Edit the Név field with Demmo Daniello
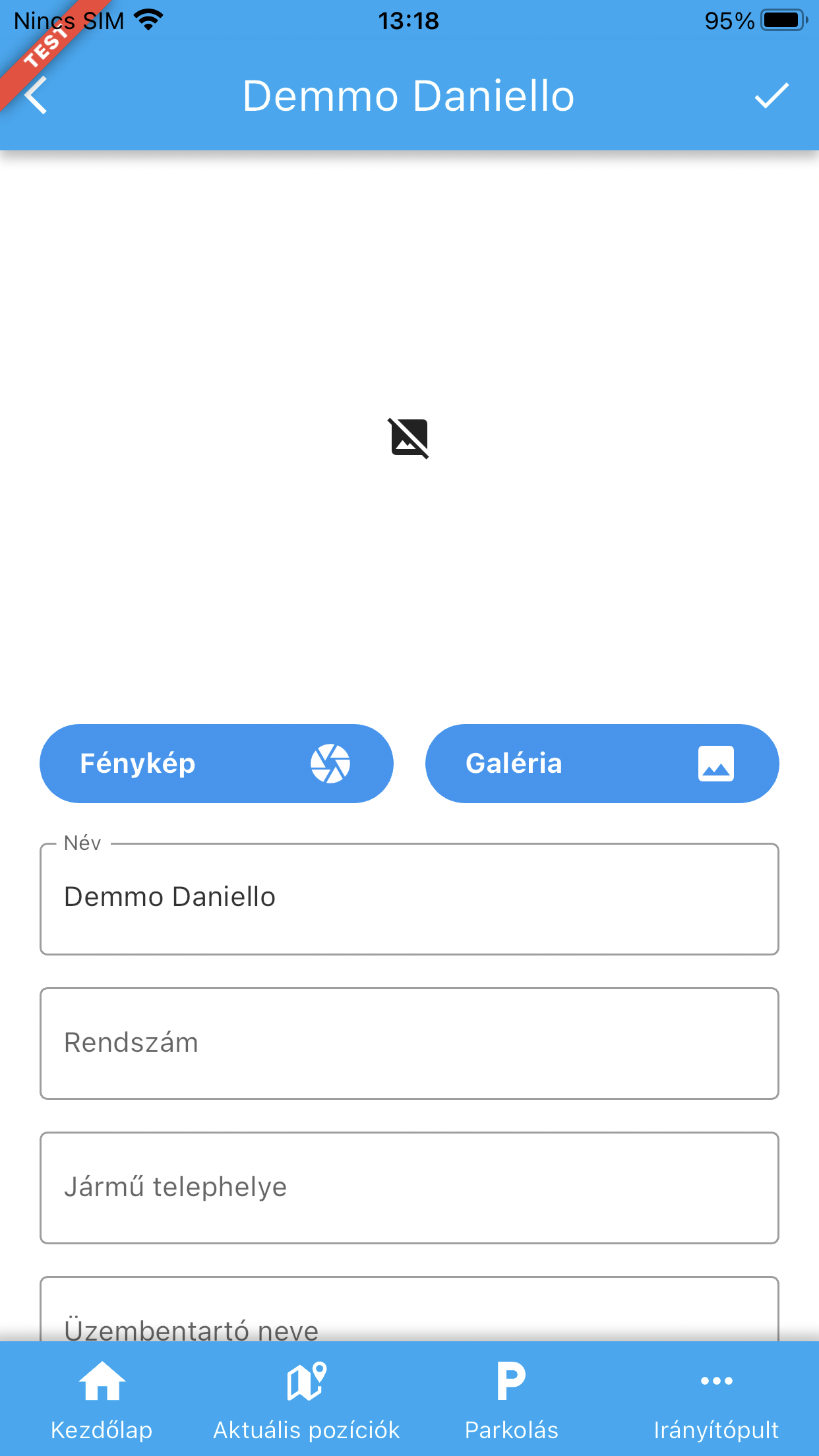The width and height of the screenshot is (819, 1456). [409, 898]
